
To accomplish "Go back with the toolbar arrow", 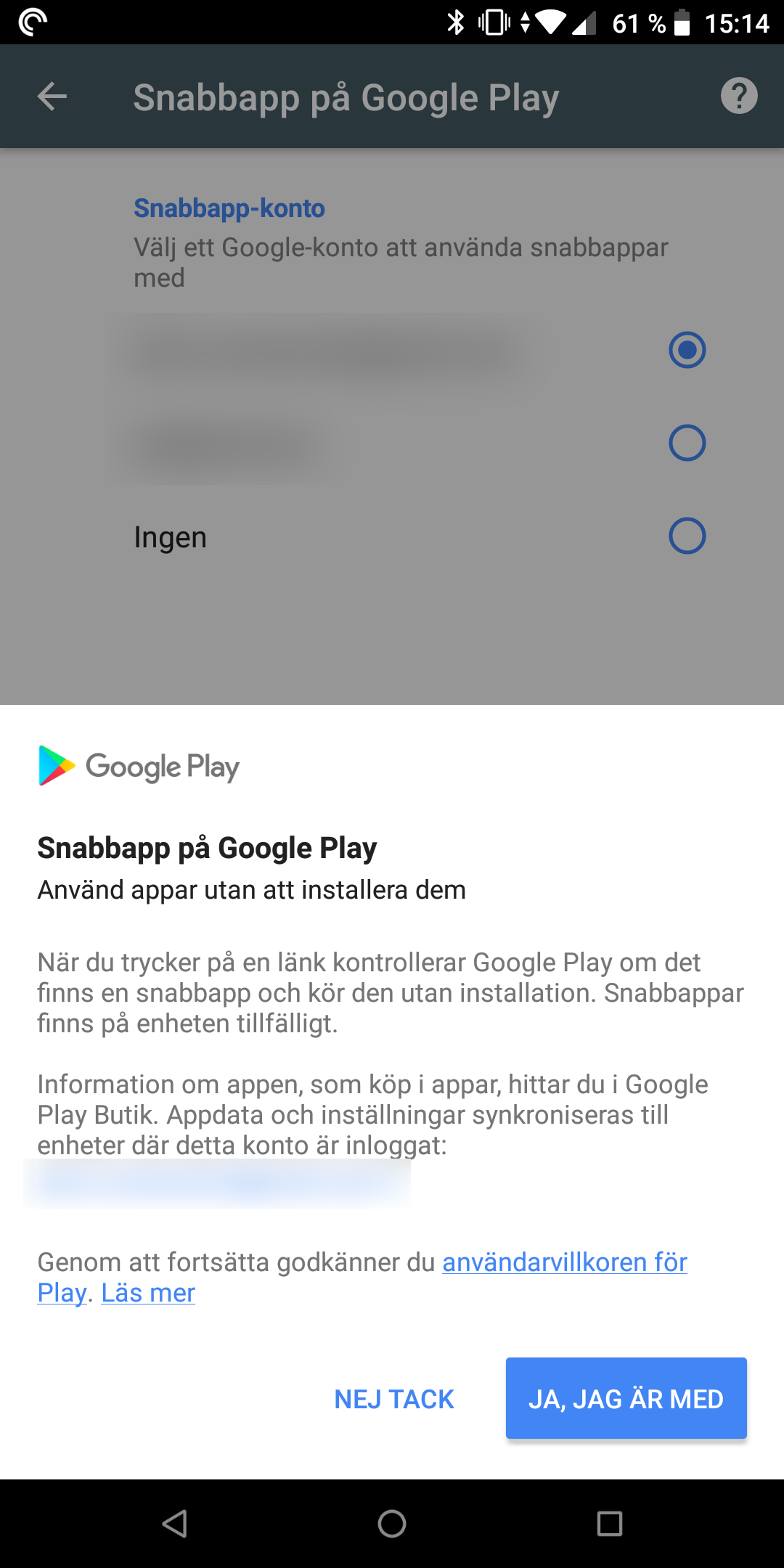I will tap(52, 97).
